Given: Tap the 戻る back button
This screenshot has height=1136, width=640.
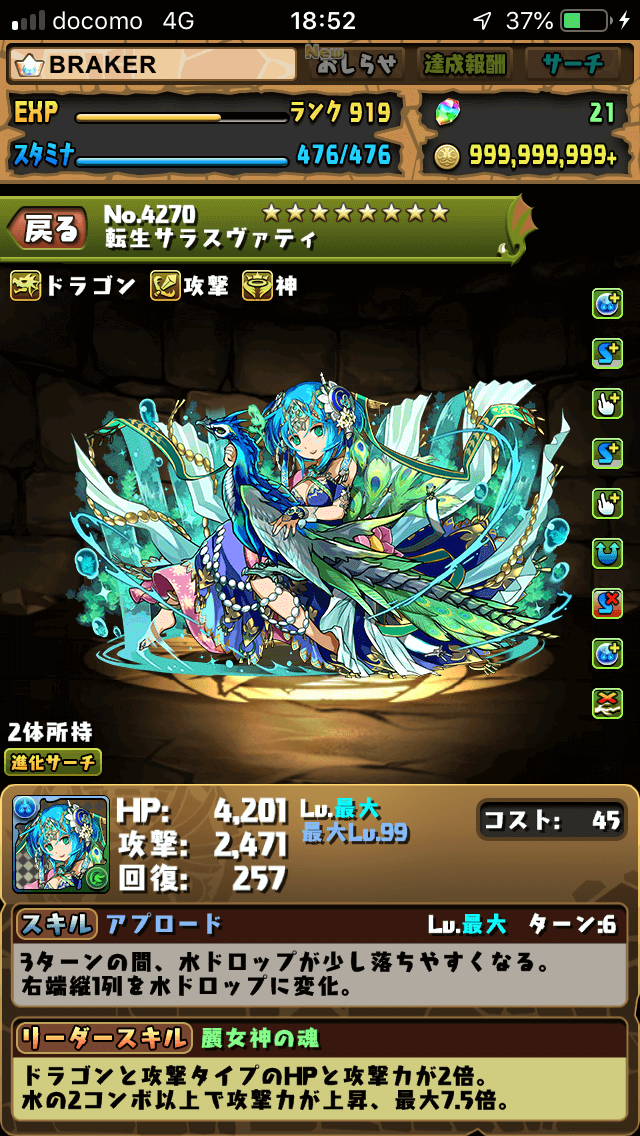Looking at the screenshot, I should click(48, 230).
